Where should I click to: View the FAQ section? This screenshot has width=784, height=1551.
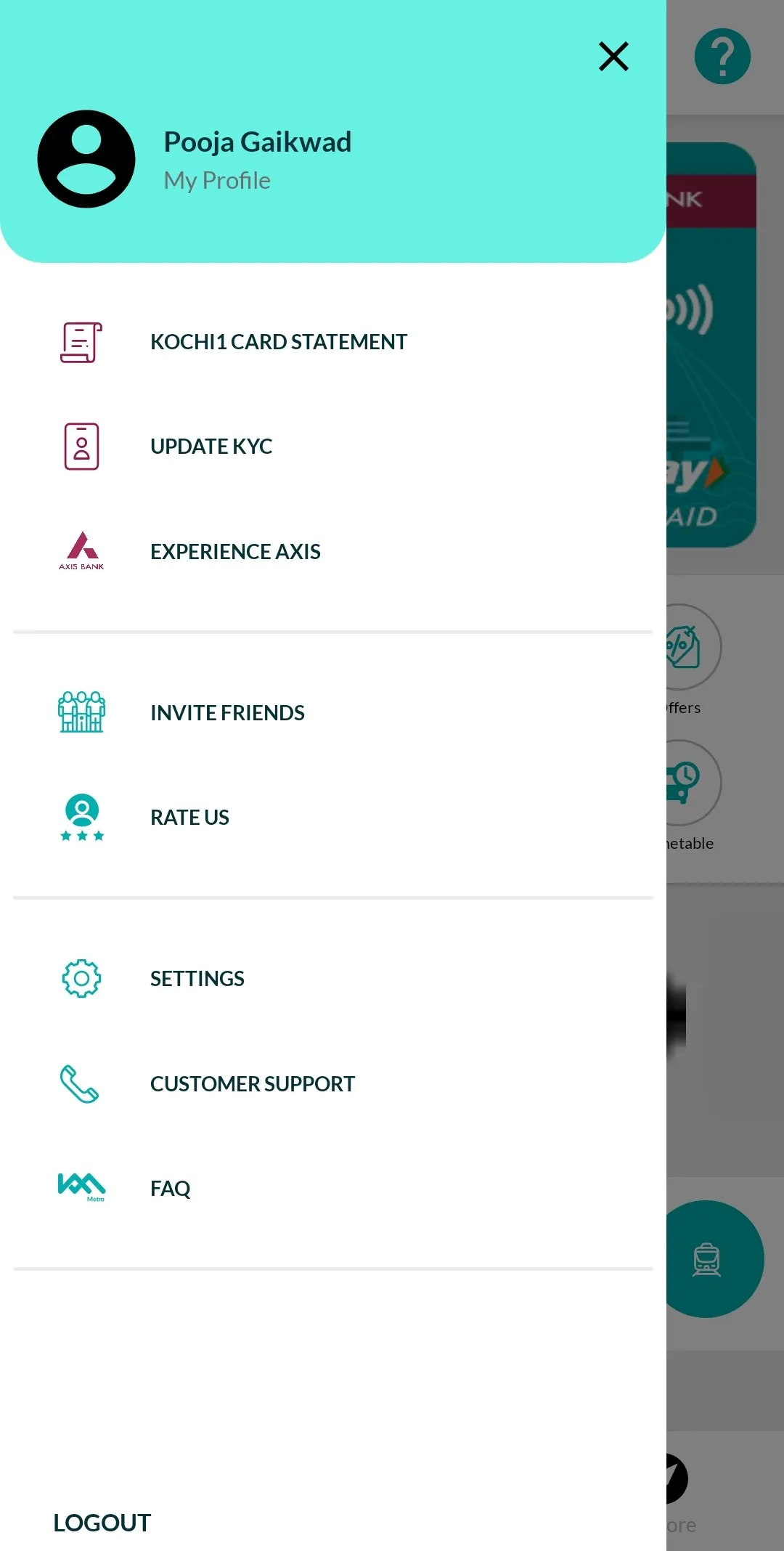170,1189
